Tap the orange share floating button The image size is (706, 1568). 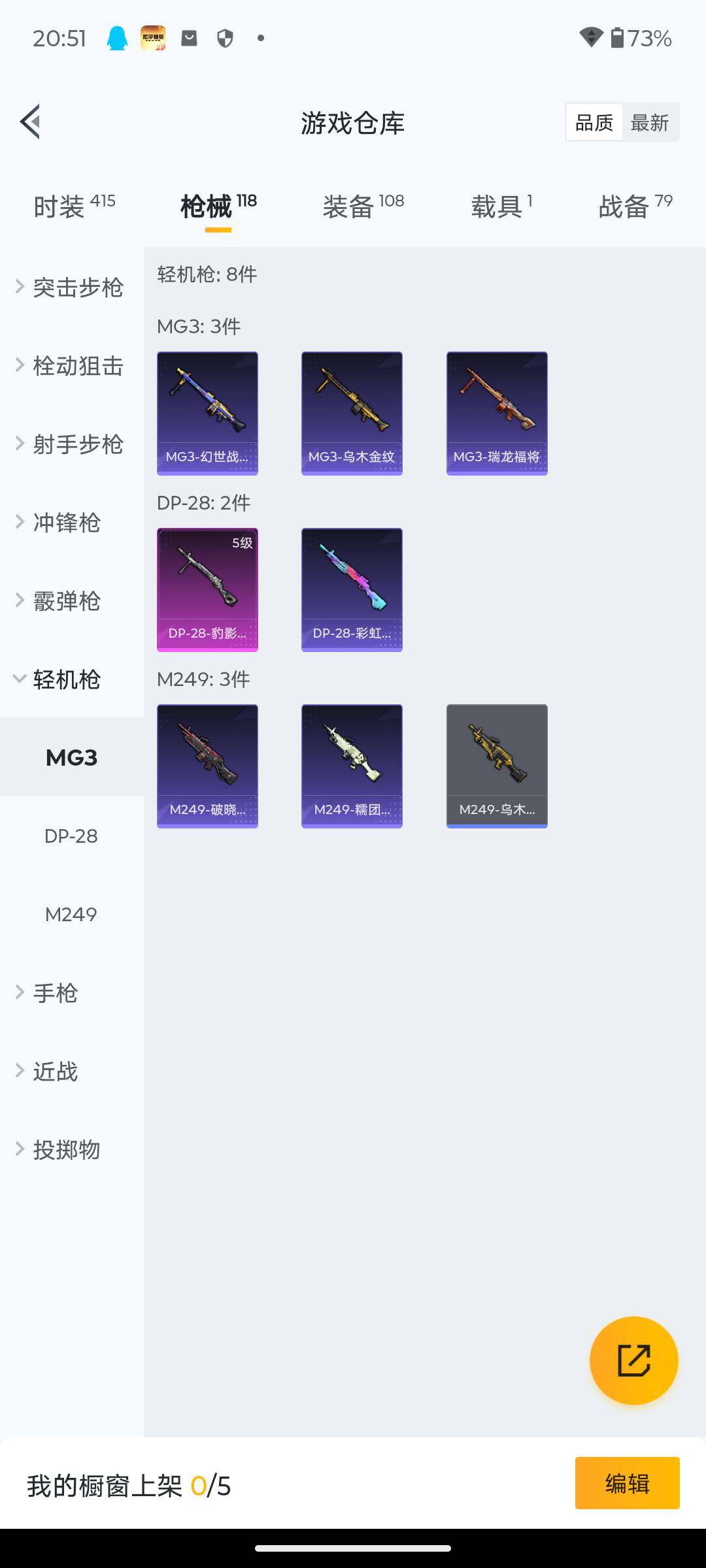[x=633, y=1360]
